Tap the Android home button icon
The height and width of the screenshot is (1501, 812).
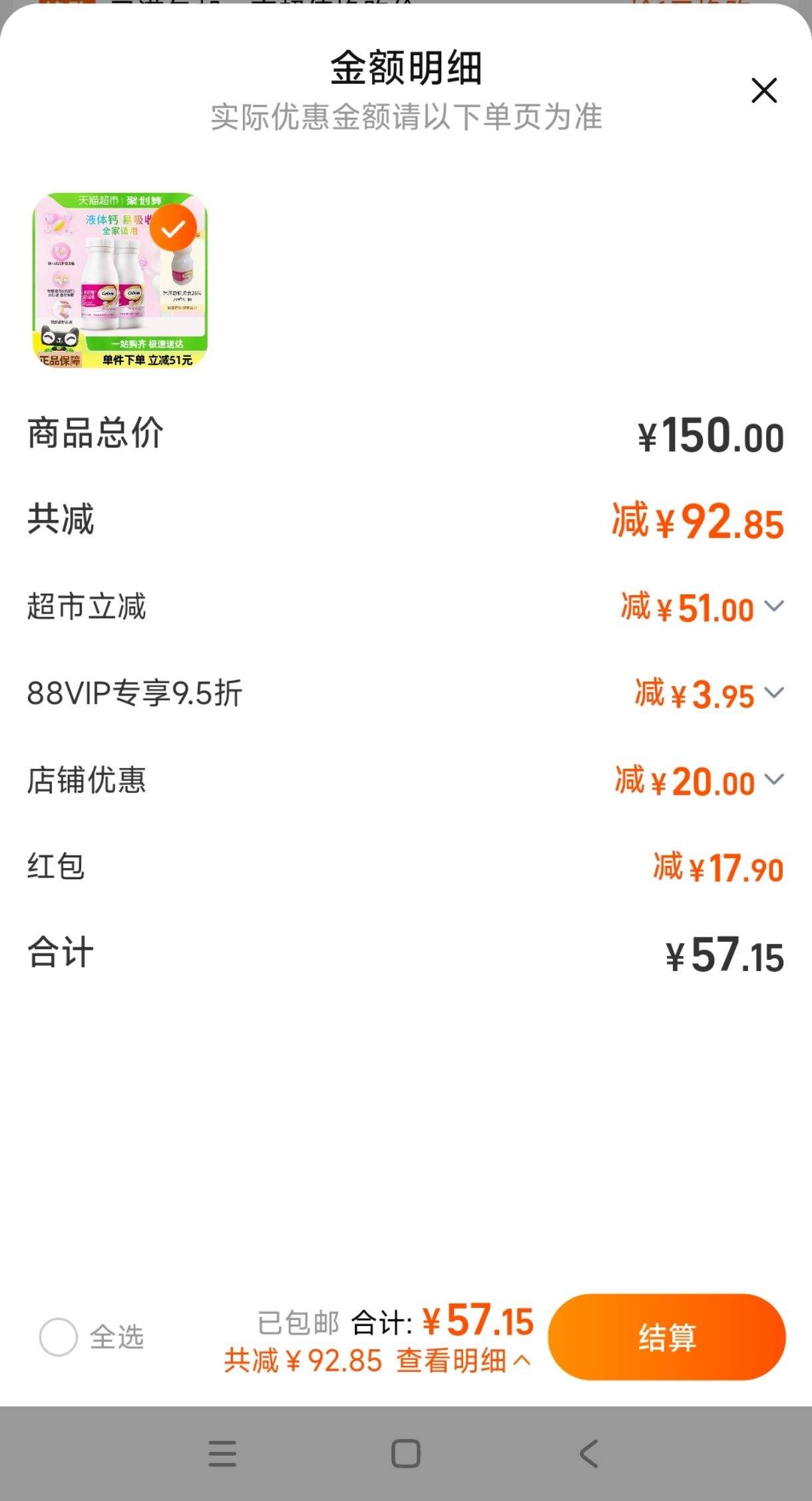(405, 1456)
